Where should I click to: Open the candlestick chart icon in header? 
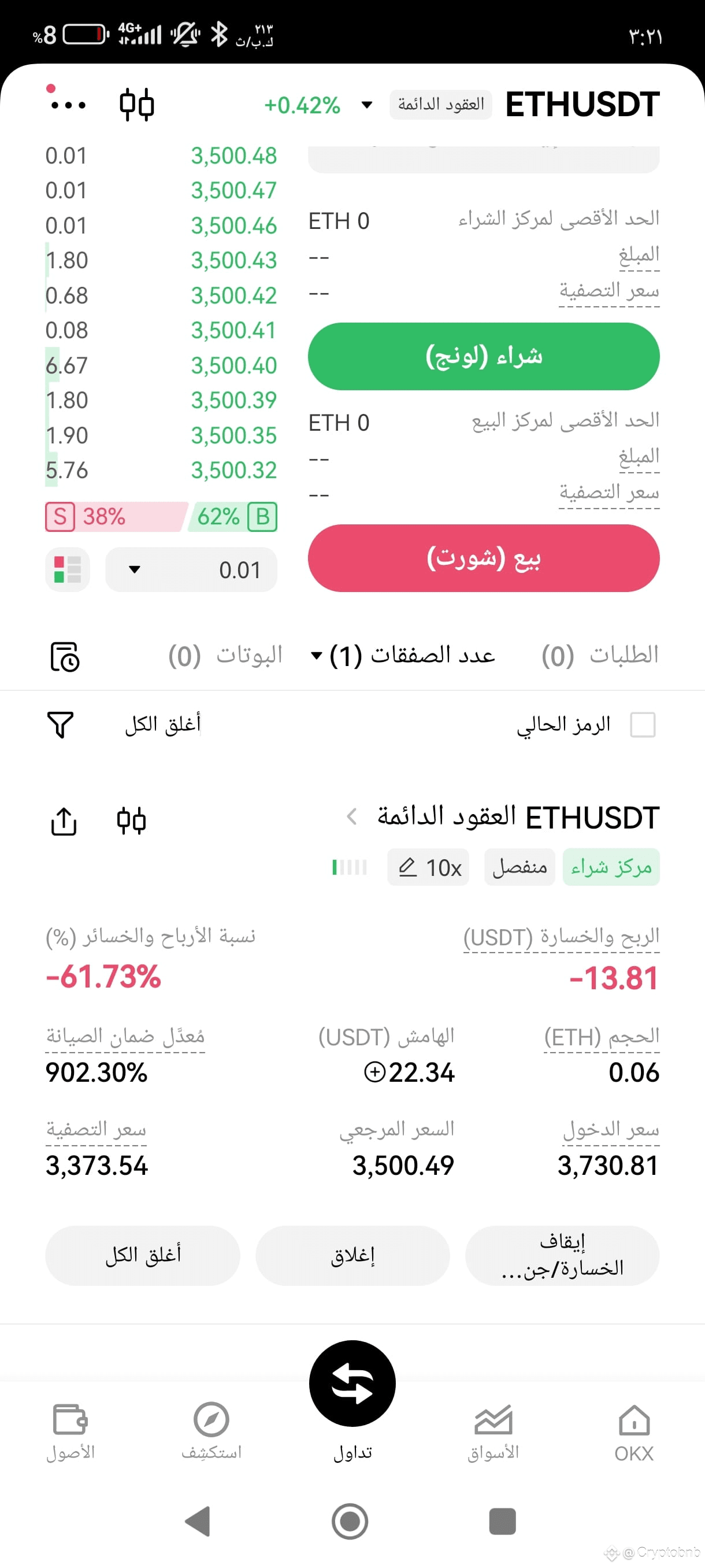137,104
